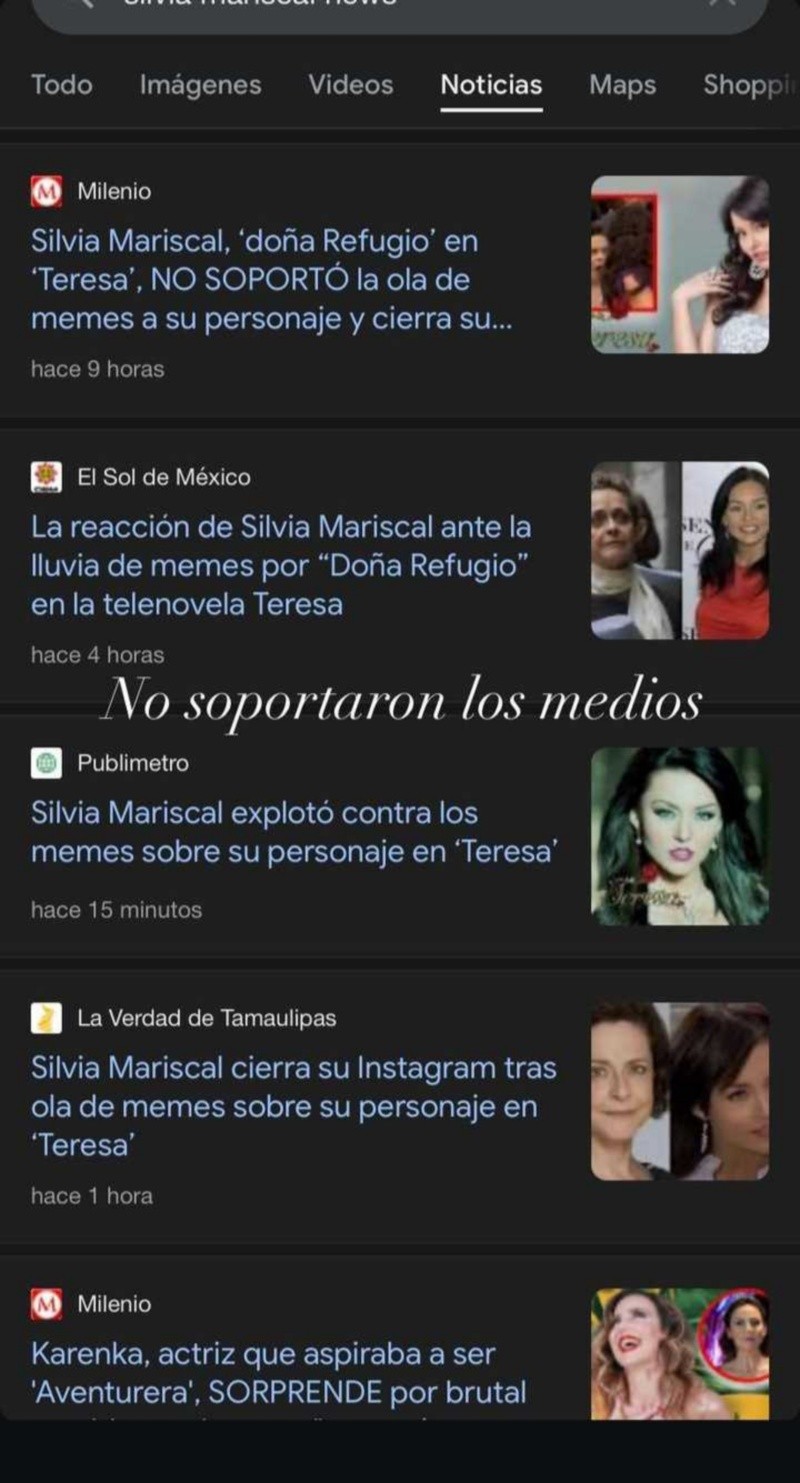This screenshot has height=1483, width=800.
Task: Switch to the Imágenes tab
Action: (x=199, y=86)
